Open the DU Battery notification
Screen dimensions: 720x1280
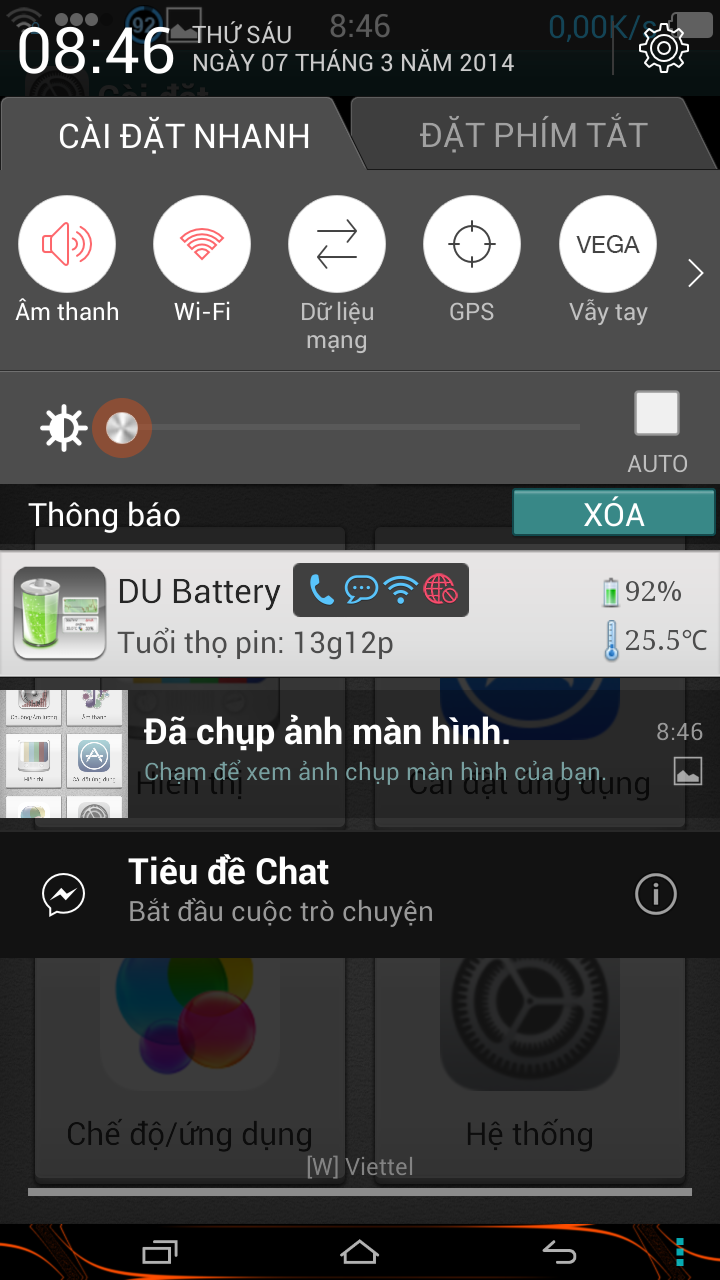[360, 614]
